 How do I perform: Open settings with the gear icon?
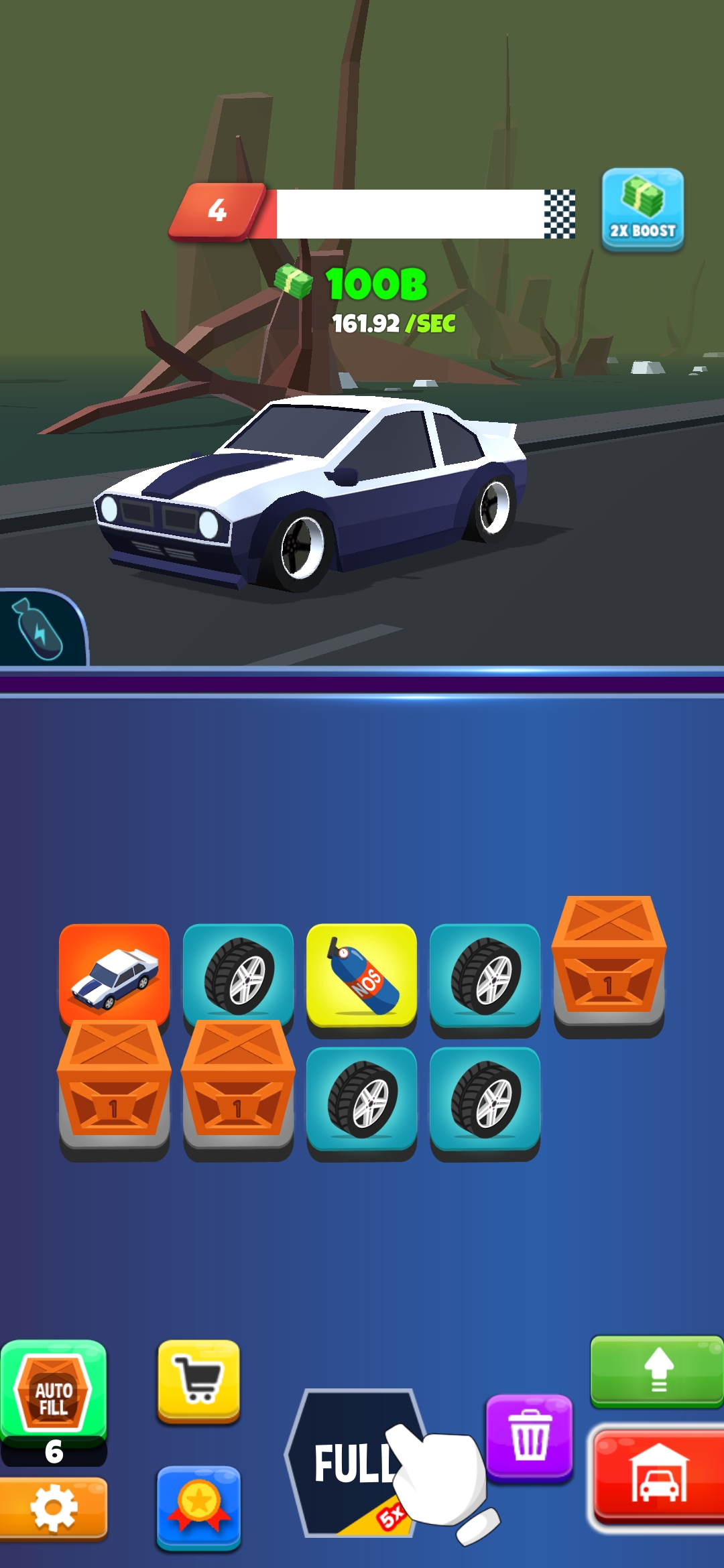pos(54,1508)
